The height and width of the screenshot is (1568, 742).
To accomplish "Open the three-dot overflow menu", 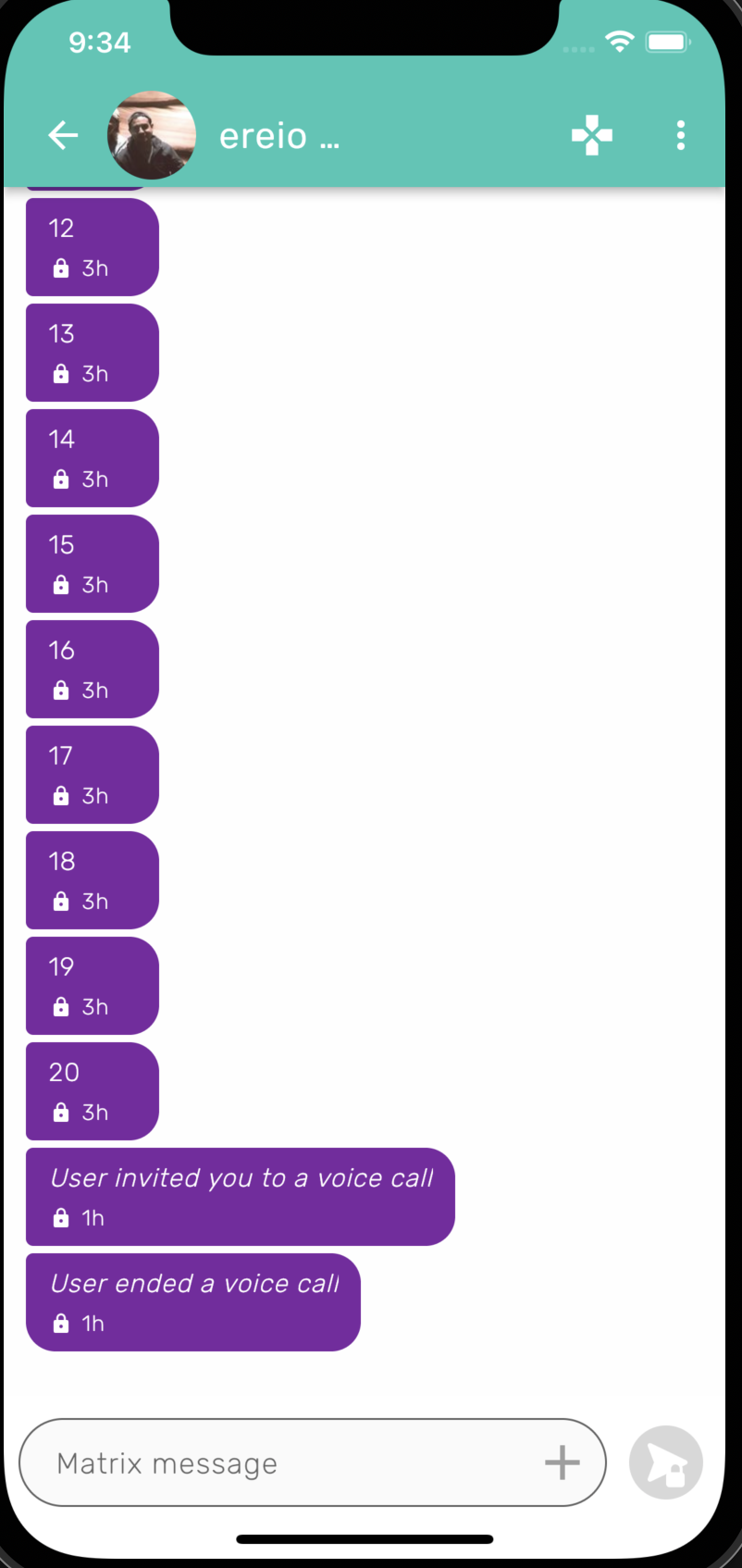I will [681, 135].
